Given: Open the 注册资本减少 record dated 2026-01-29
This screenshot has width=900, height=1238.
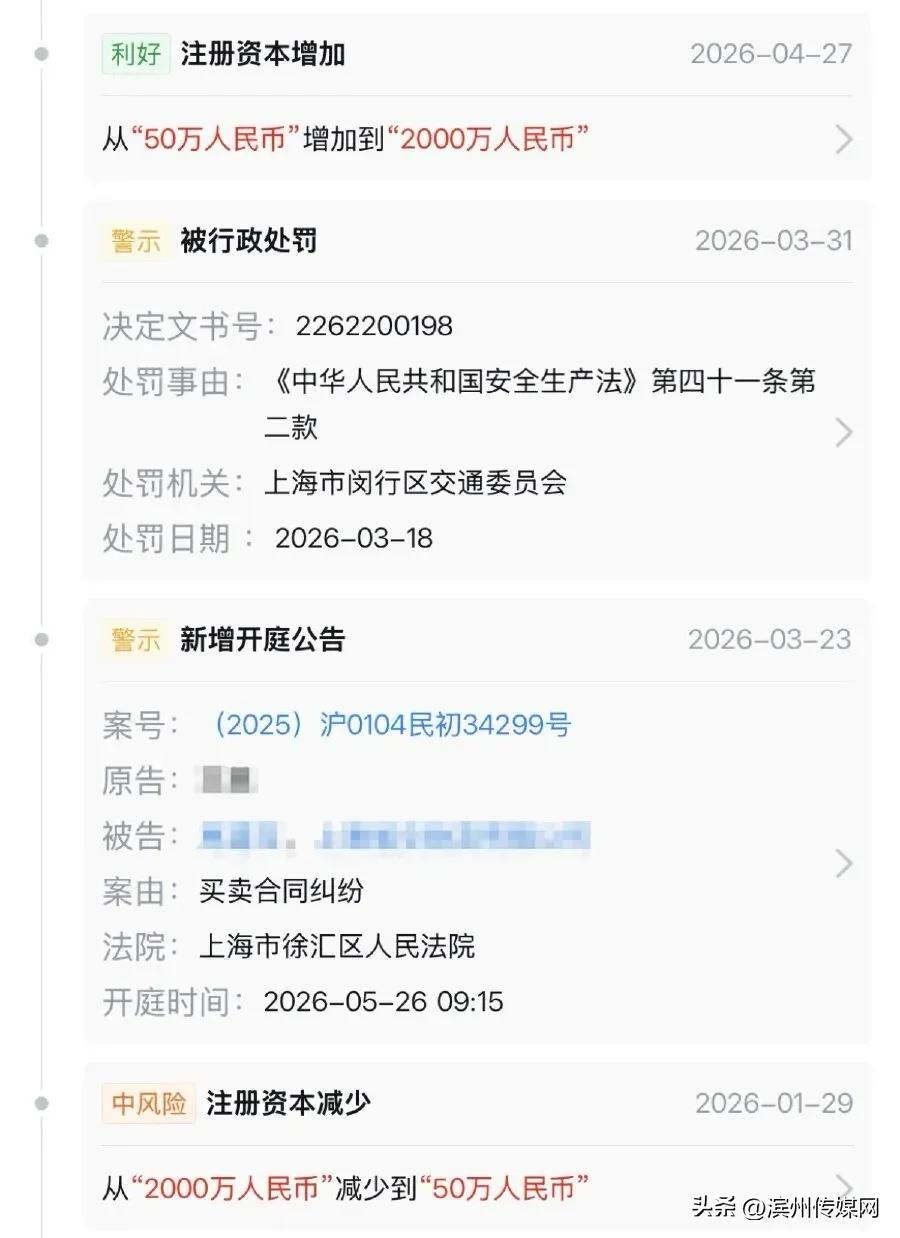Looking at the screenshot, I should (477, 1146).
